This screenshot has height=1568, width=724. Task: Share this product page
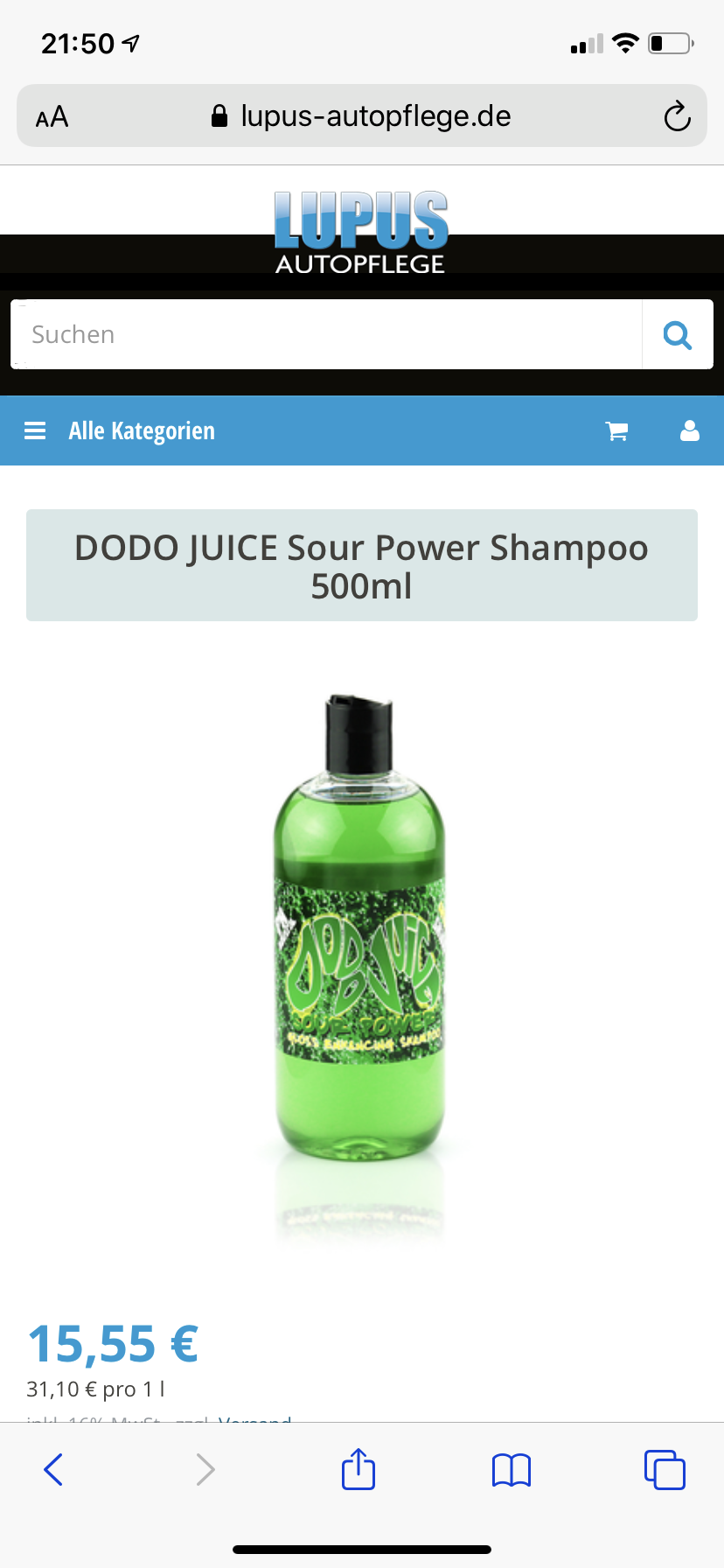(x=359, y=1469)
